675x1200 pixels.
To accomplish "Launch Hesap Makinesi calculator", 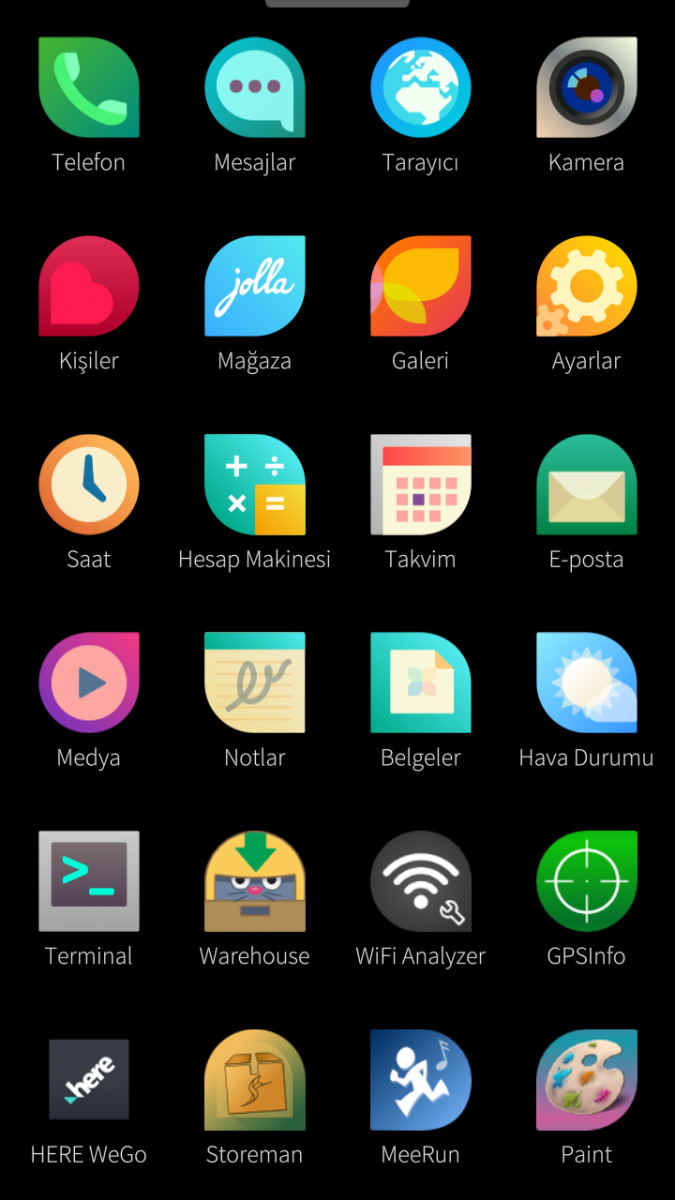I will (x=255, y=485).
